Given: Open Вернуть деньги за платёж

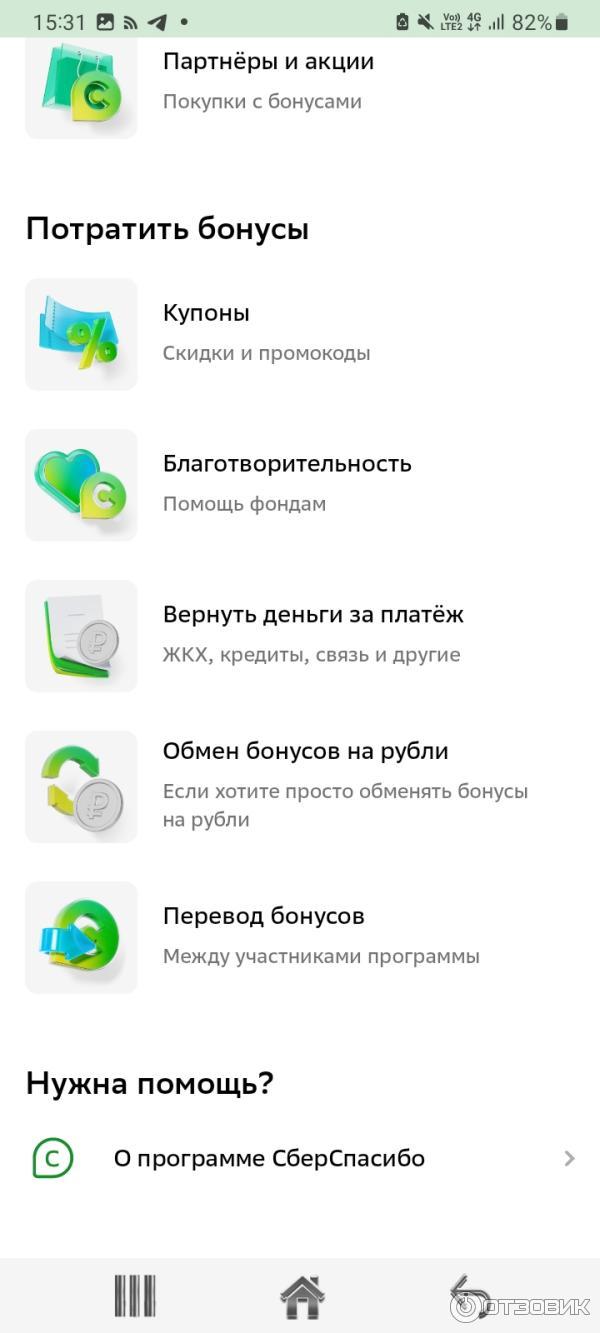Looking at the screenshot, I should tap(312, 635).
